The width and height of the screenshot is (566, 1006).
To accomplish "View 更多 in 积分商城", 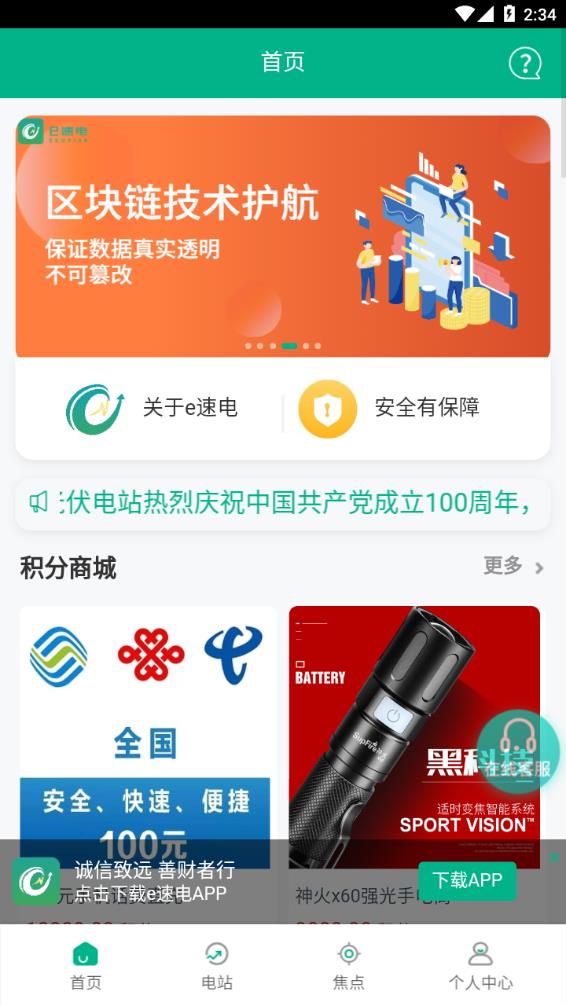I will tap(513, 567).
